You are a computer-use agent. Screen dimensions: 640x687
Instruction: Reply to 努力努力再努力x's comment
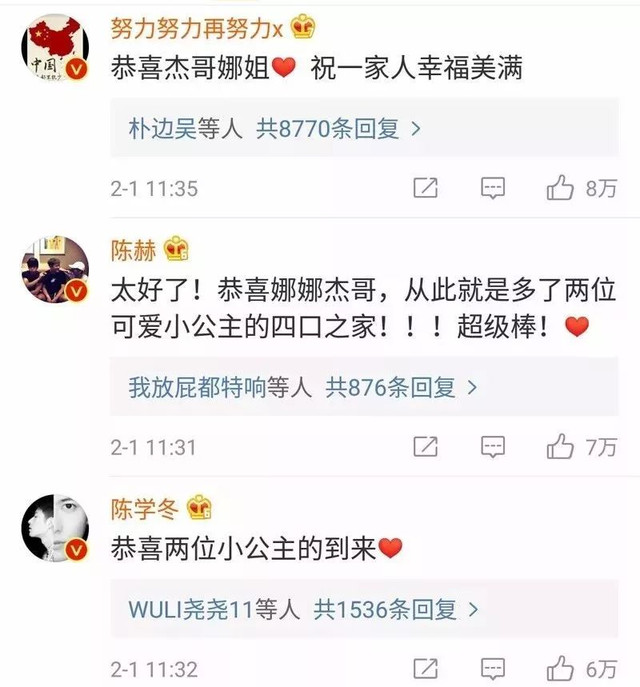pos(491,187)
